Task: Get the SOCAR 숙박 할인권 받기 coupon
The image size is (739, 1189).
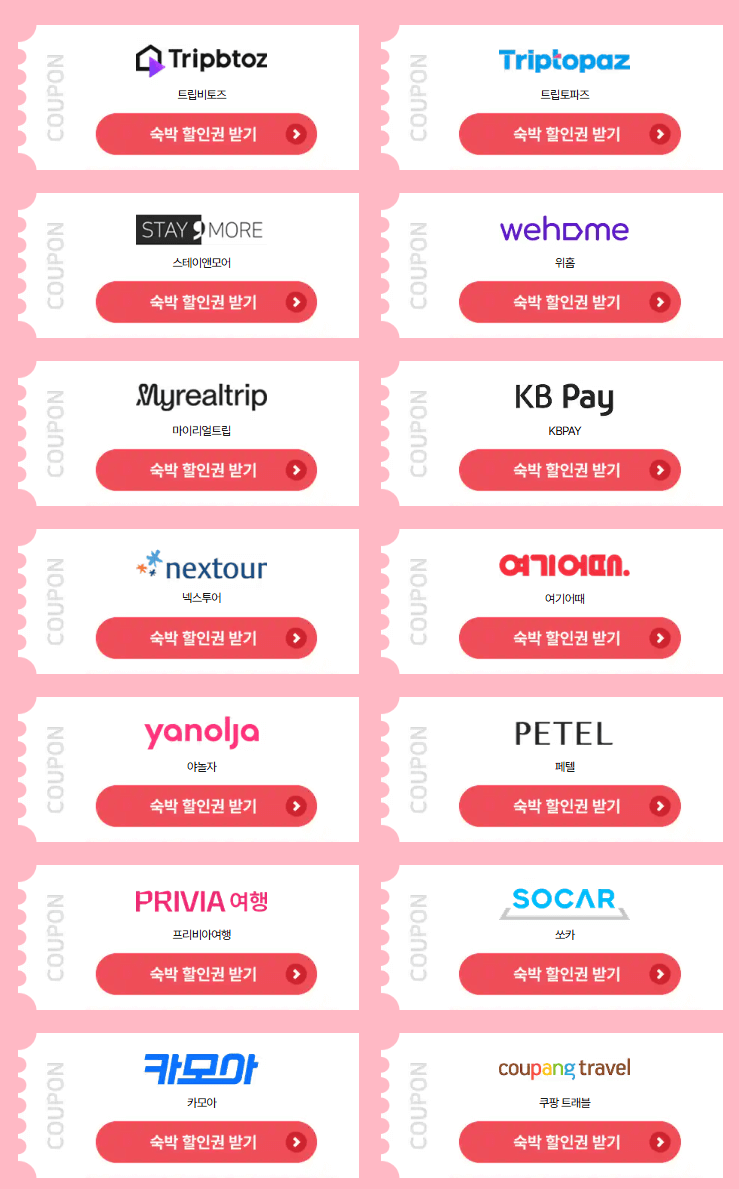Action: 569,974
